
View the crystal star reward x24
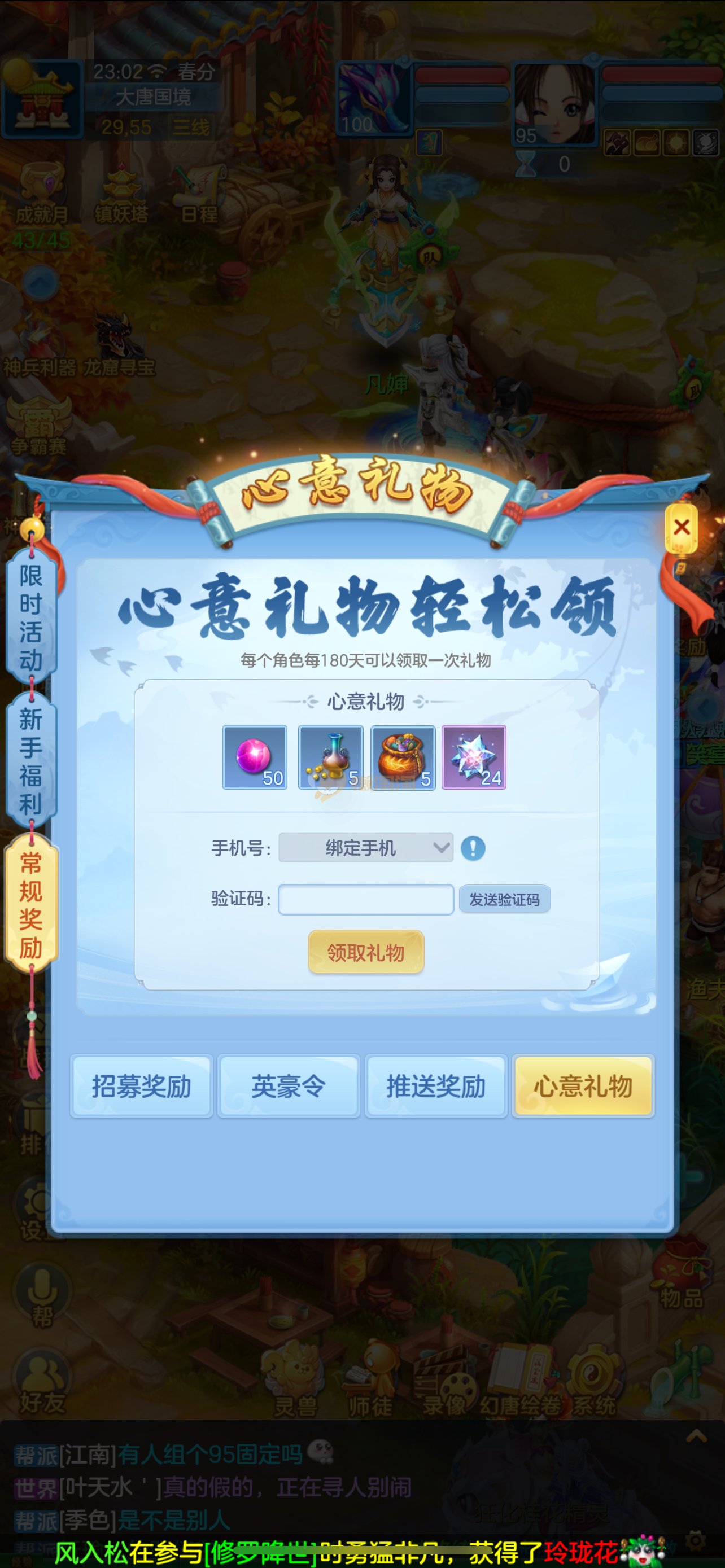coord(474,757)
